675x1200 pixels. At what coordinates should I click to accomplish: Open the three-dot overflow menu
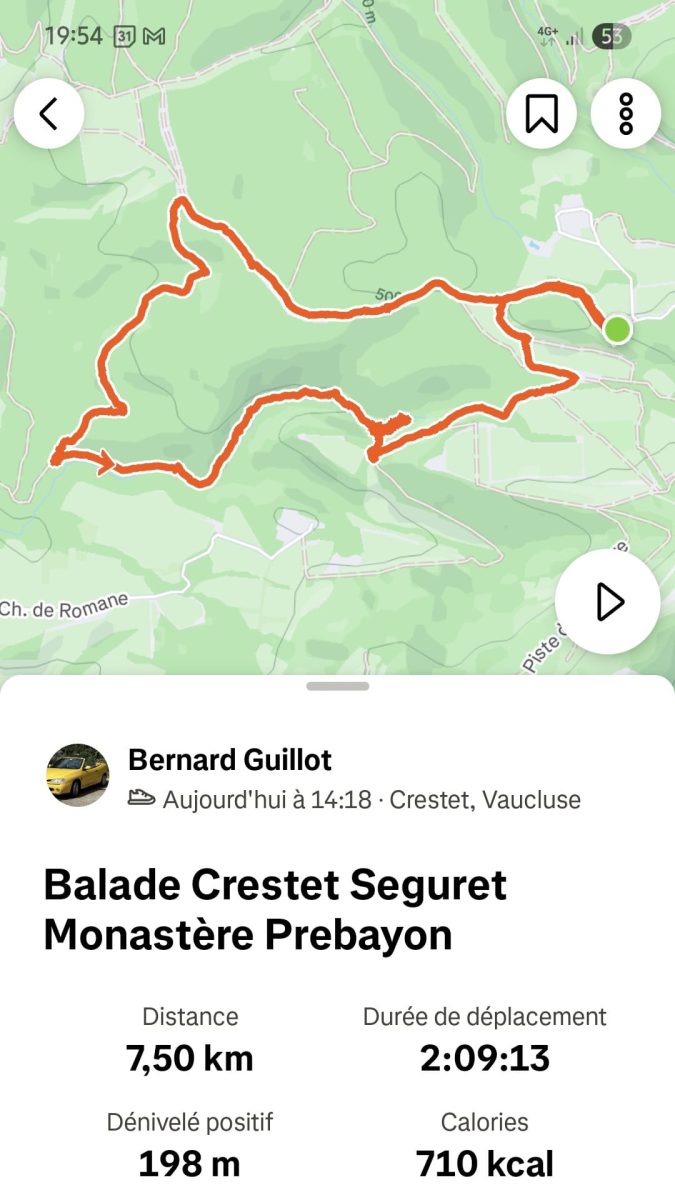625,114
